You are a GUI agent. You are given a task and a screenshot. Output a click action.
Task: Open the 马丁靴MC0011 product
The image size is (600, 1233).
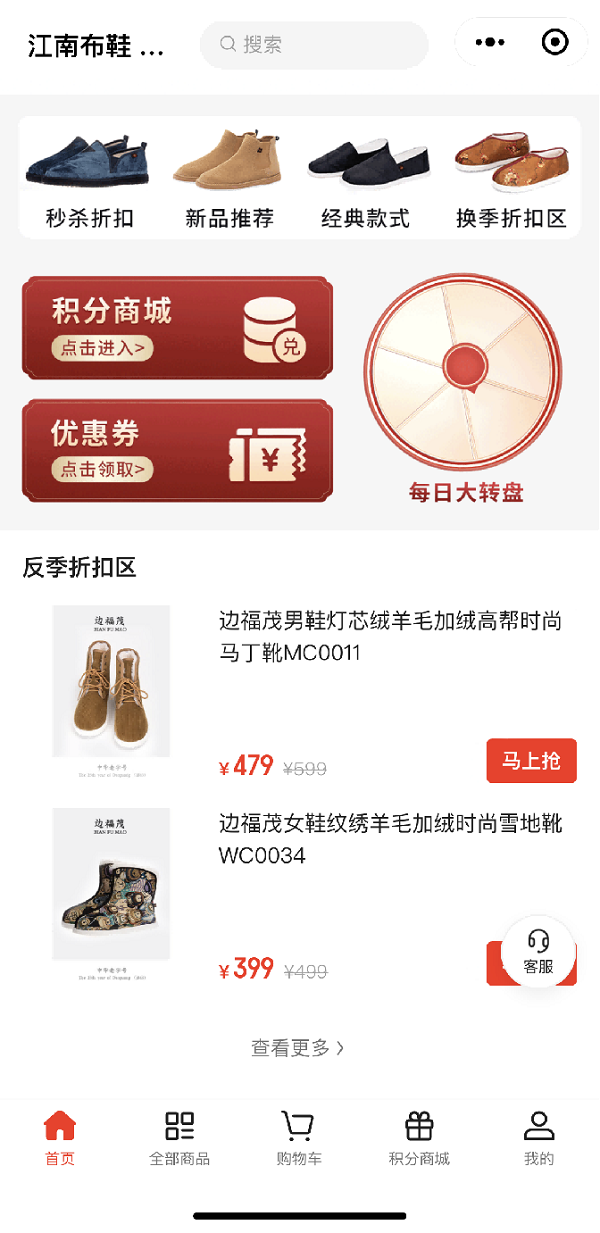click(x=390, y=637)
